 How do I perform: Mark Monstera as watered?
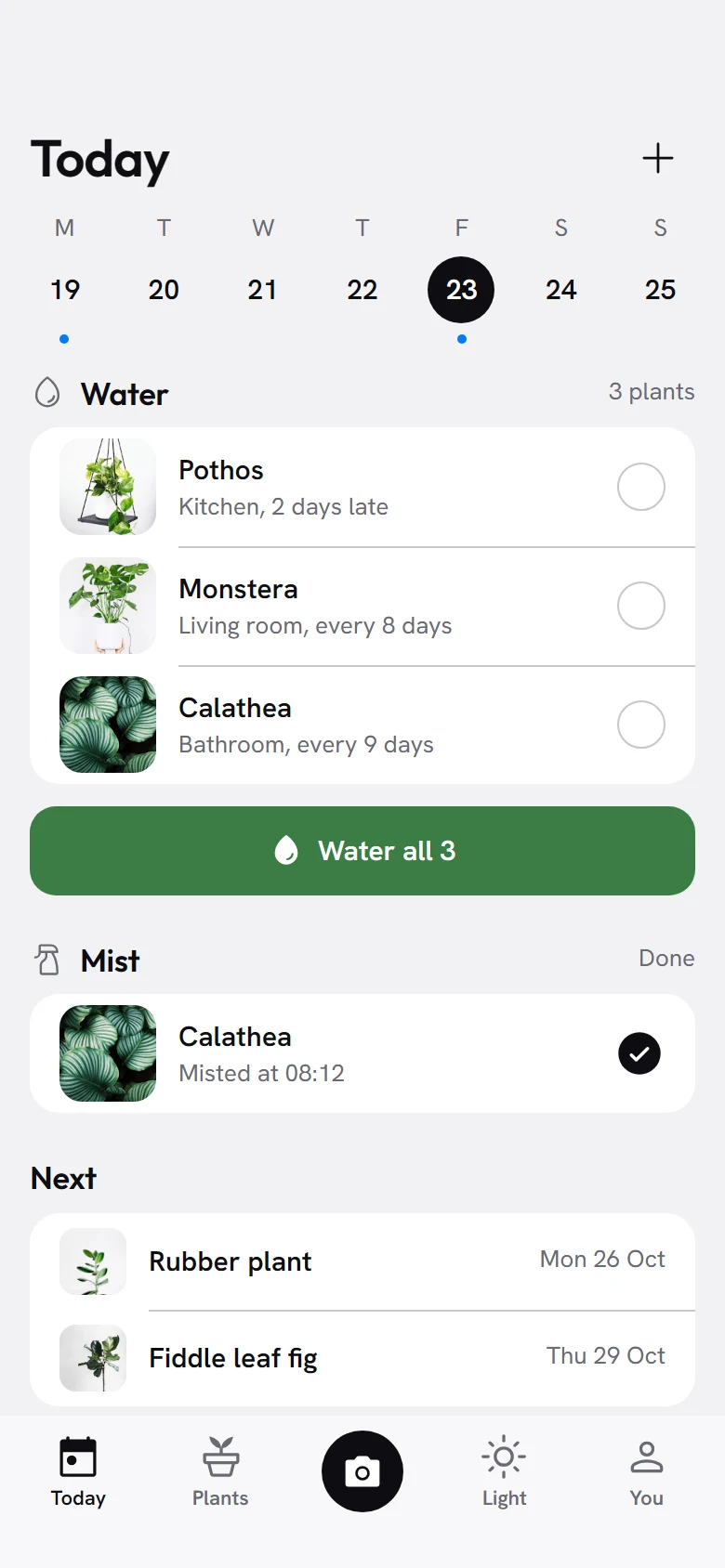click(x=641, y=606)
